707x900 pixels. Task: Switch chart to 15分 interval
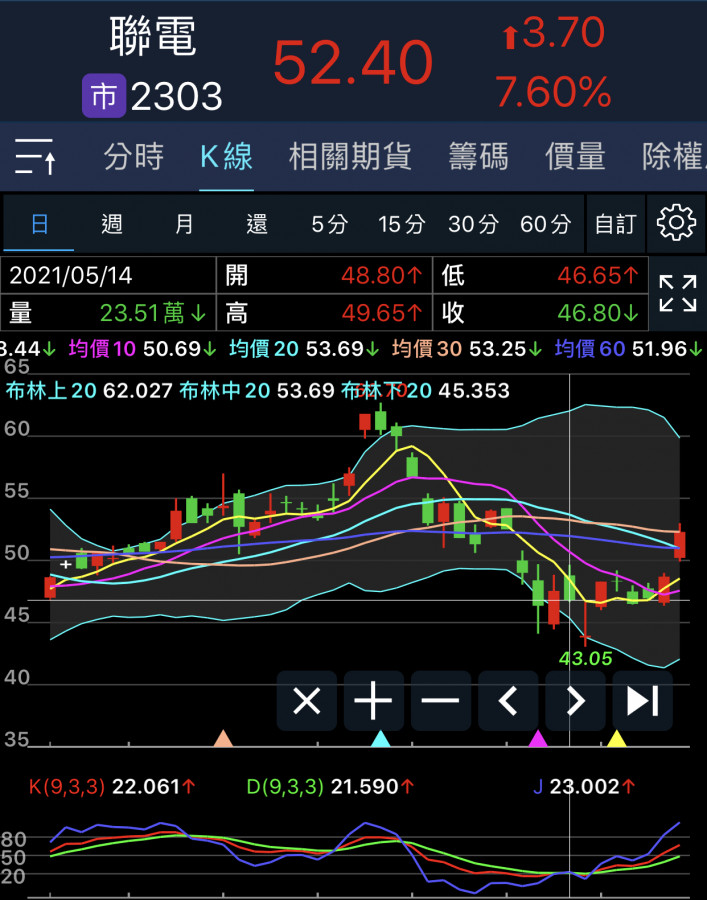tap(401, 224)
